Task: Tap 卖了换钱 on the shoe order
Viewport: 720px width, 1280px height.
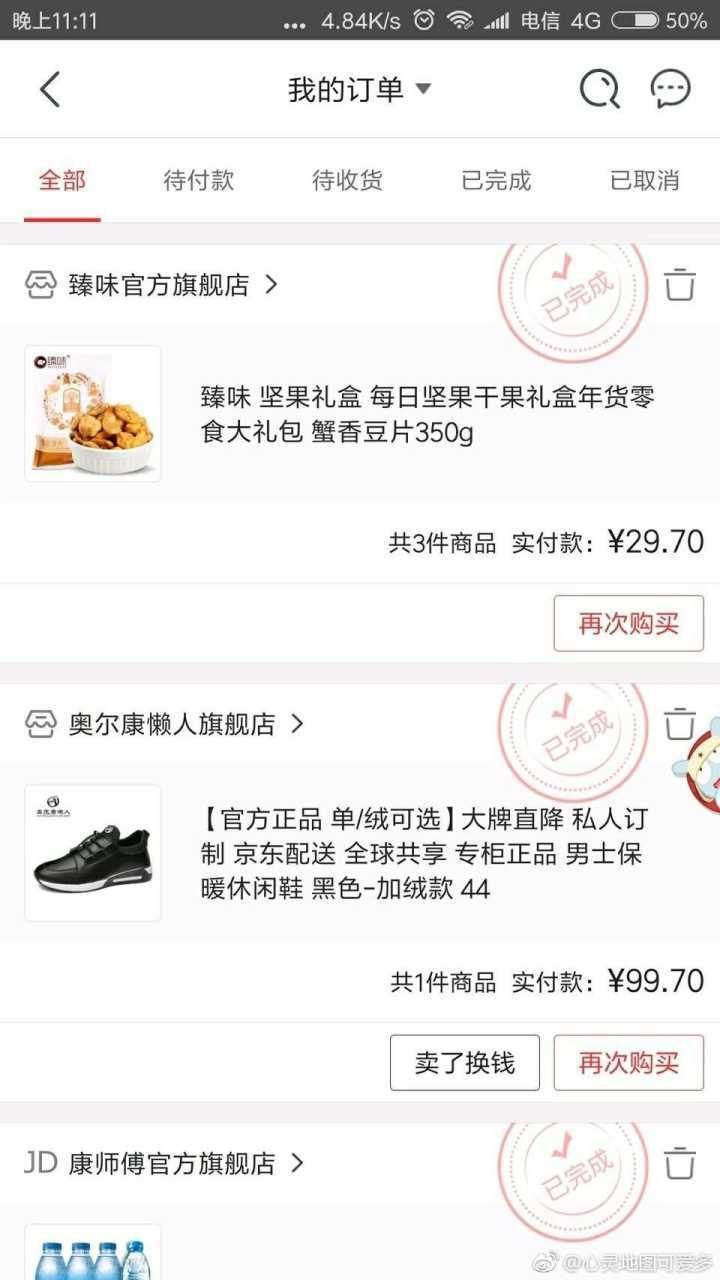Action: pyautogui.click(x=465, y=1062)
